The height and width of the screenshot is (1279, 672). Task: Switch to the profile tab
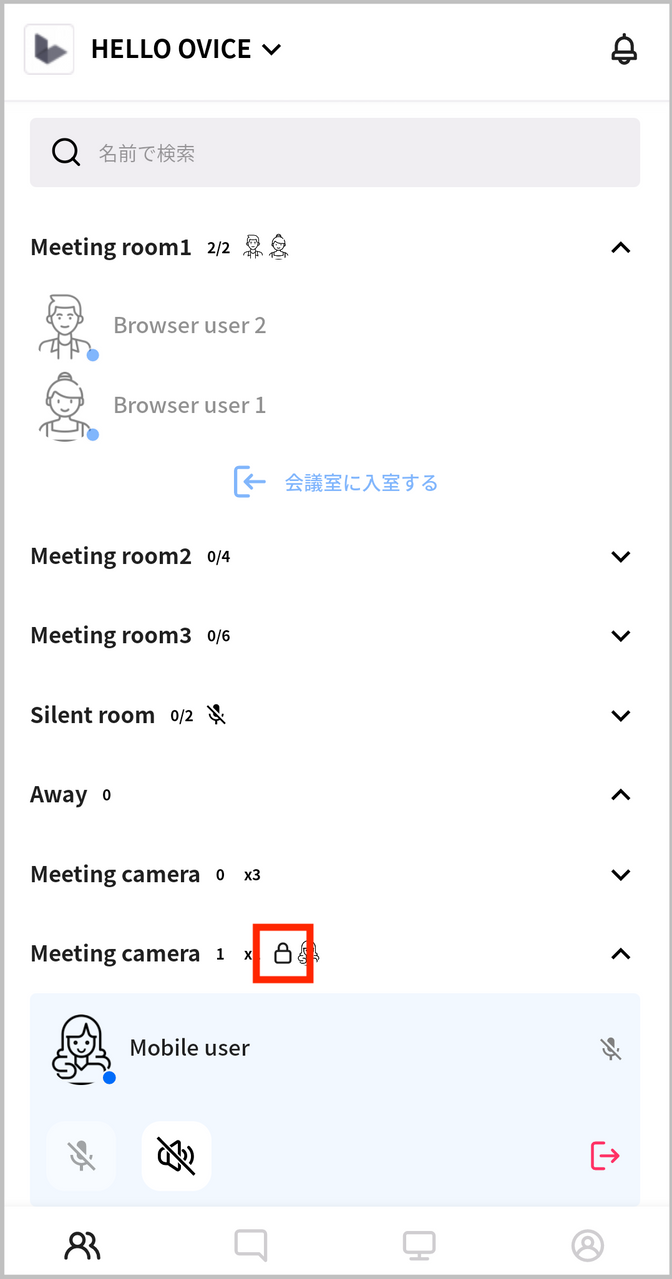(587, 1245)
